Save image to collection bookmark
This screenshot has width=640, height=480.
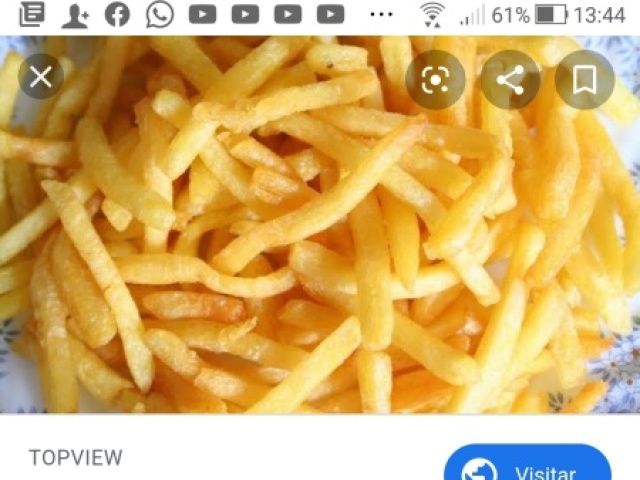pos(584,80)
